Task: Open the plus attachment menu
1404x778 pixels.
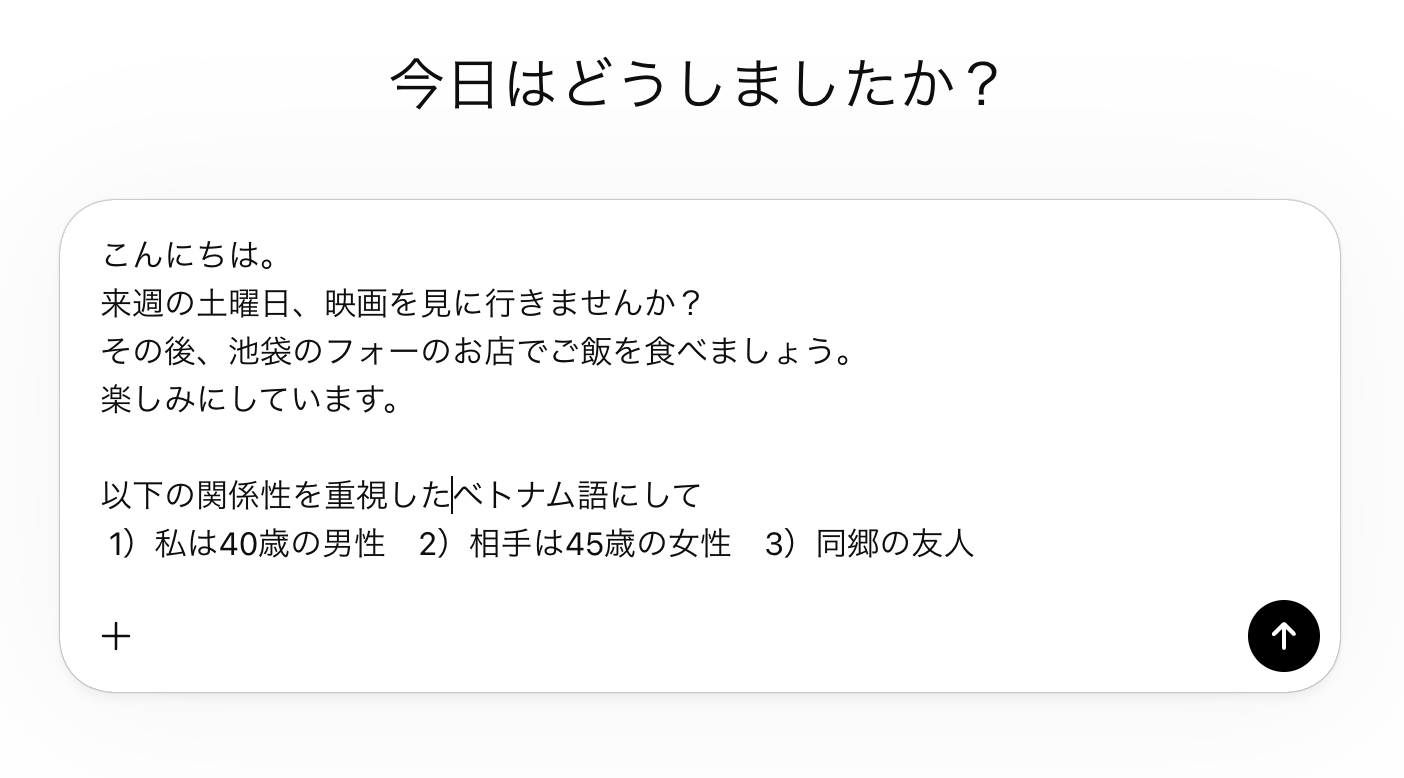Action: pos(116,636)
